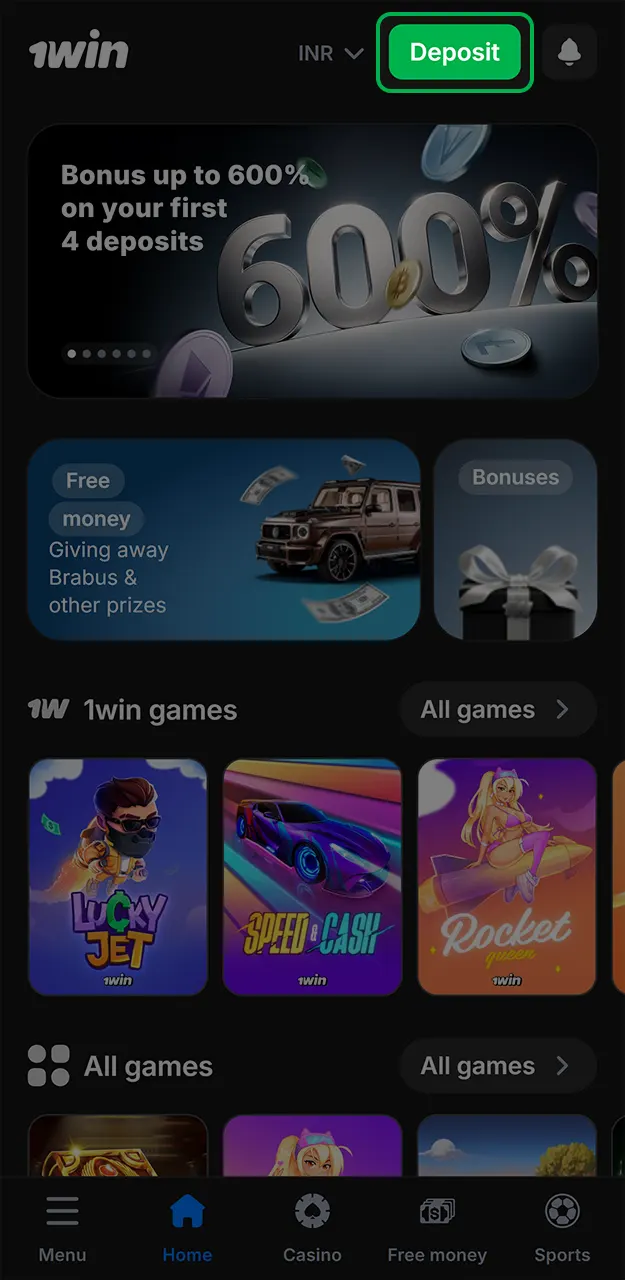Switch to the Home tab
Screen dimensions: 625x1280
click(x=187, y=1230)
